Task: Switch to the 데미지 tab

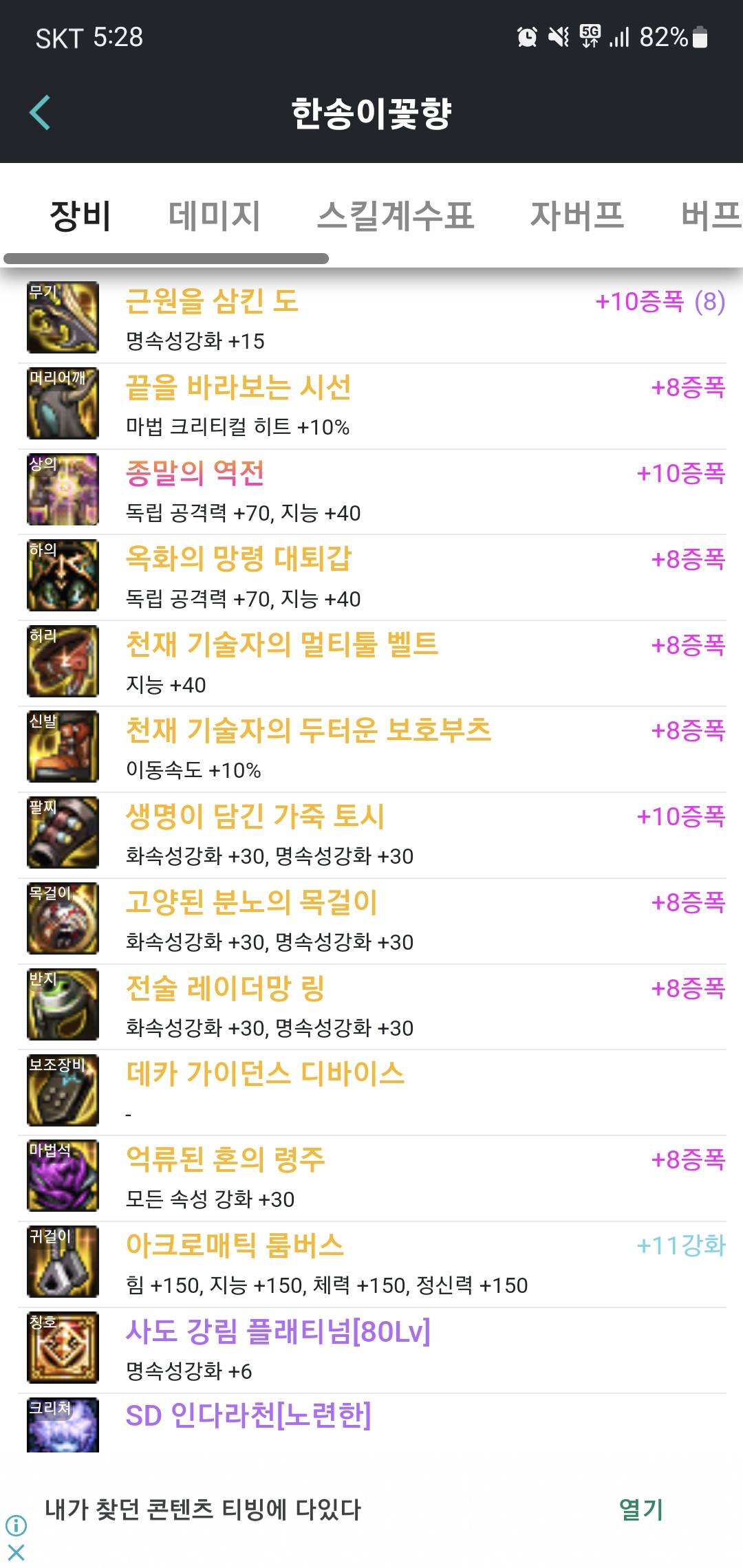Action: (214, 215)
